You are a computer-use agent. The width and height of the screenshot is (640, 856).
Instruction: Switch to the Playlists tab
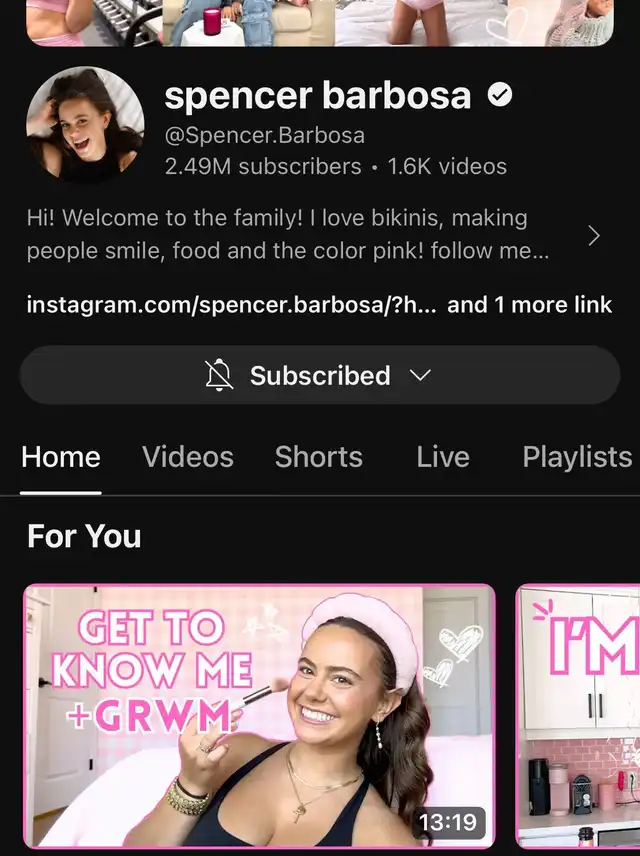tap(577, 457)
